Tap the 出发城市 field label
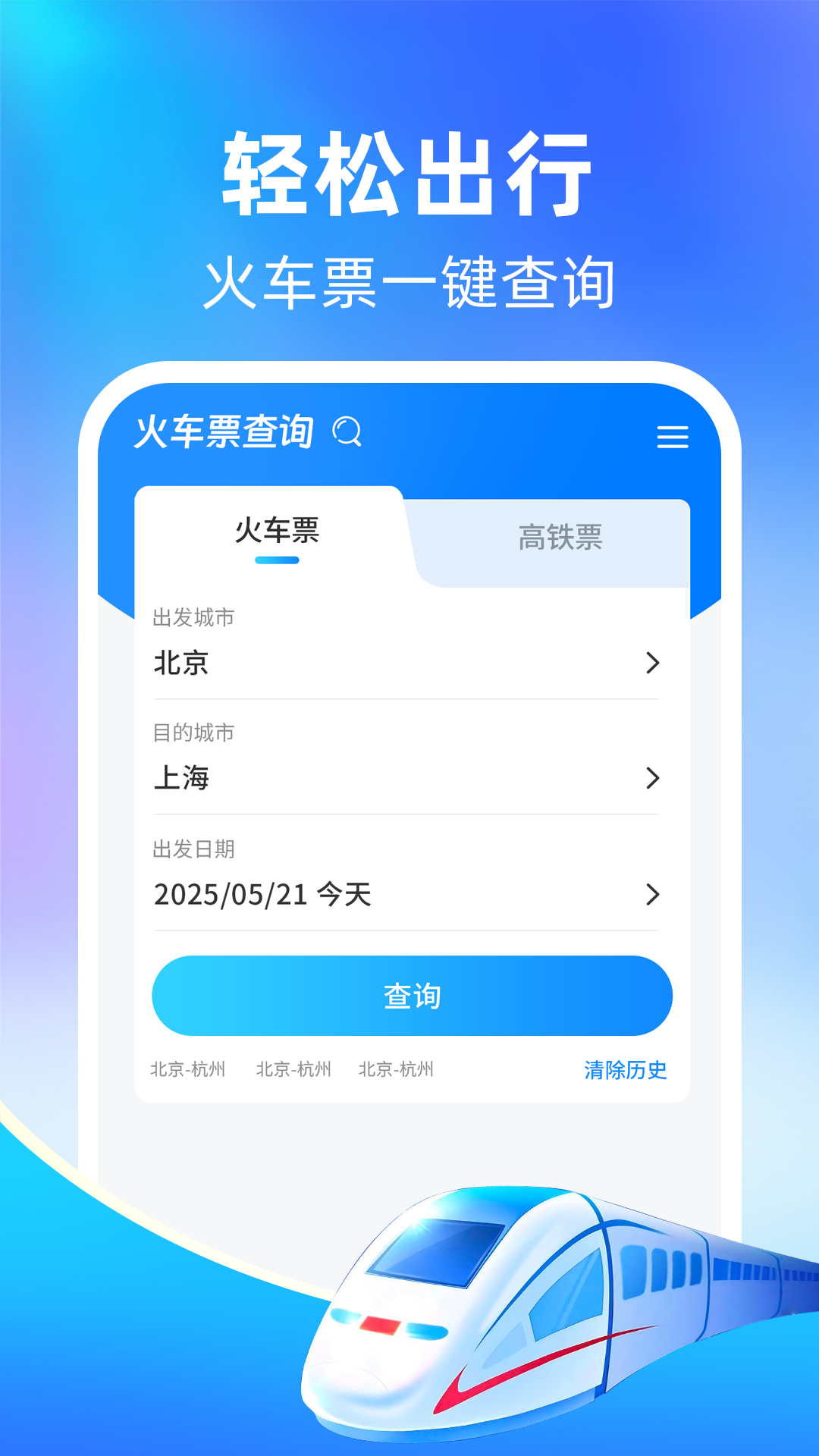Viewport: 819px width, 1456px height. [x=192, y=618]
